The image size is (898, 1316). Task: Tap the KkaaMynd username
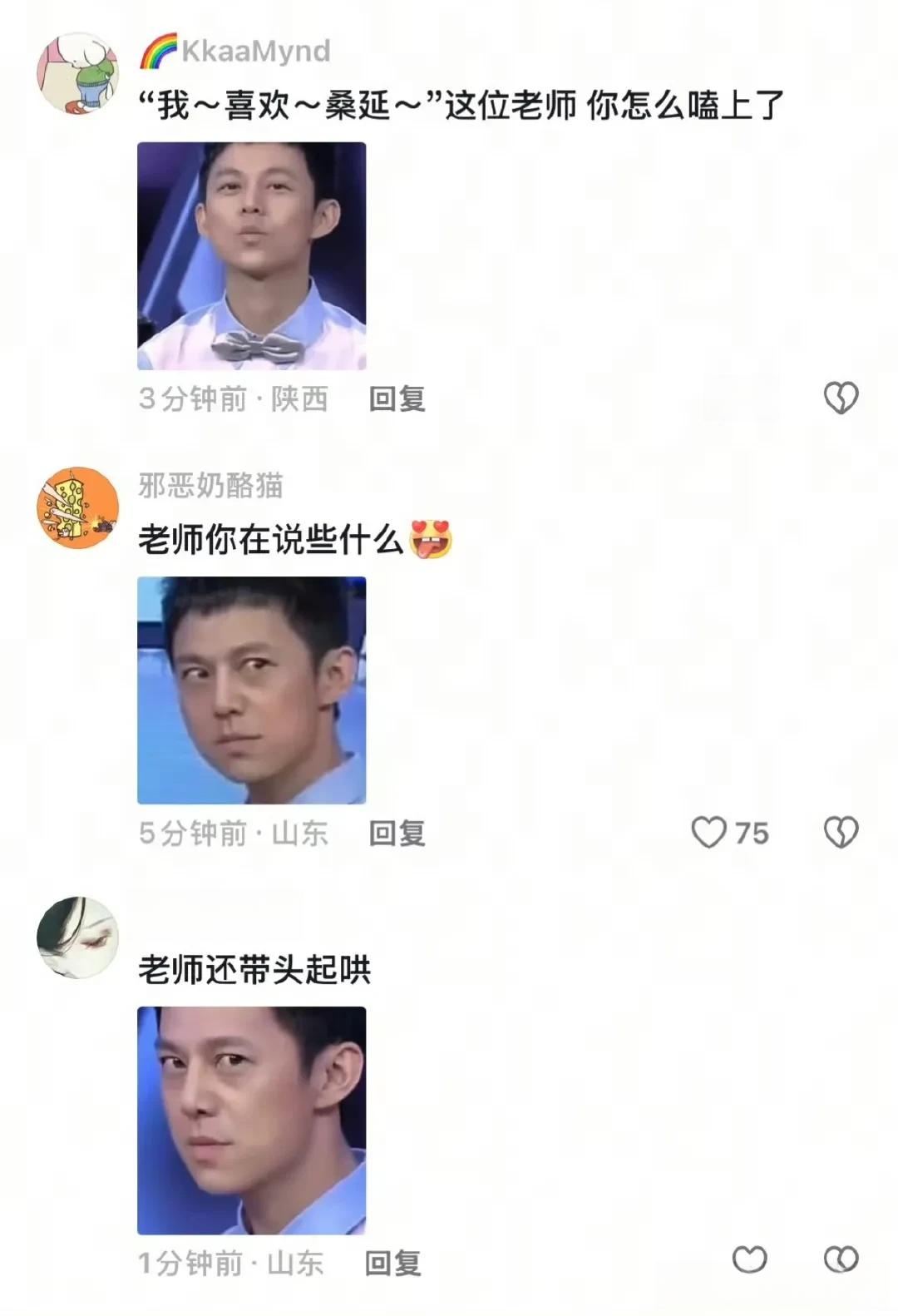point(254,52)
